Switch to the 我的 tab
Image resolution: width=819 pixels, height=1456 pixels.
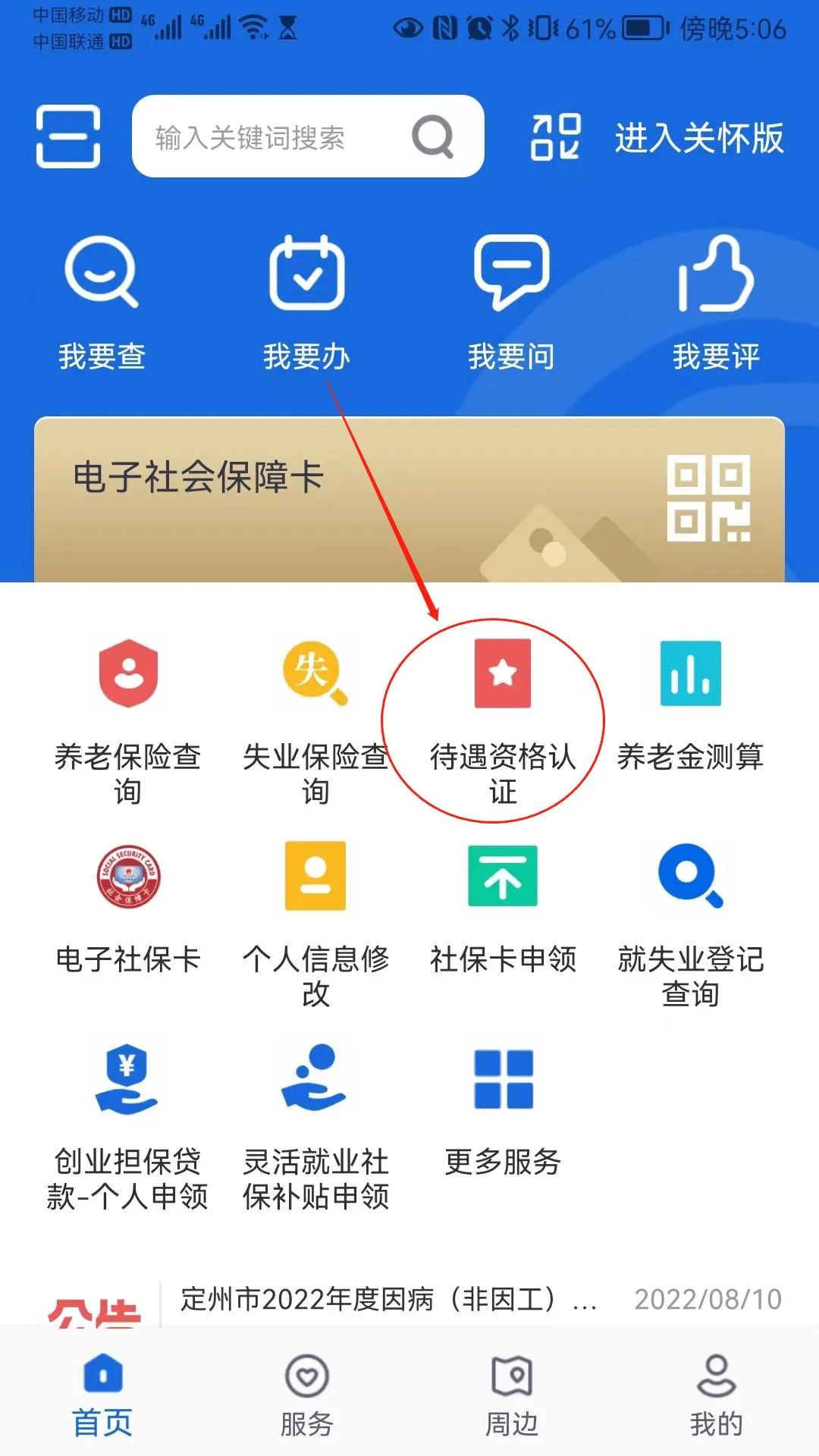[716, 1394]
